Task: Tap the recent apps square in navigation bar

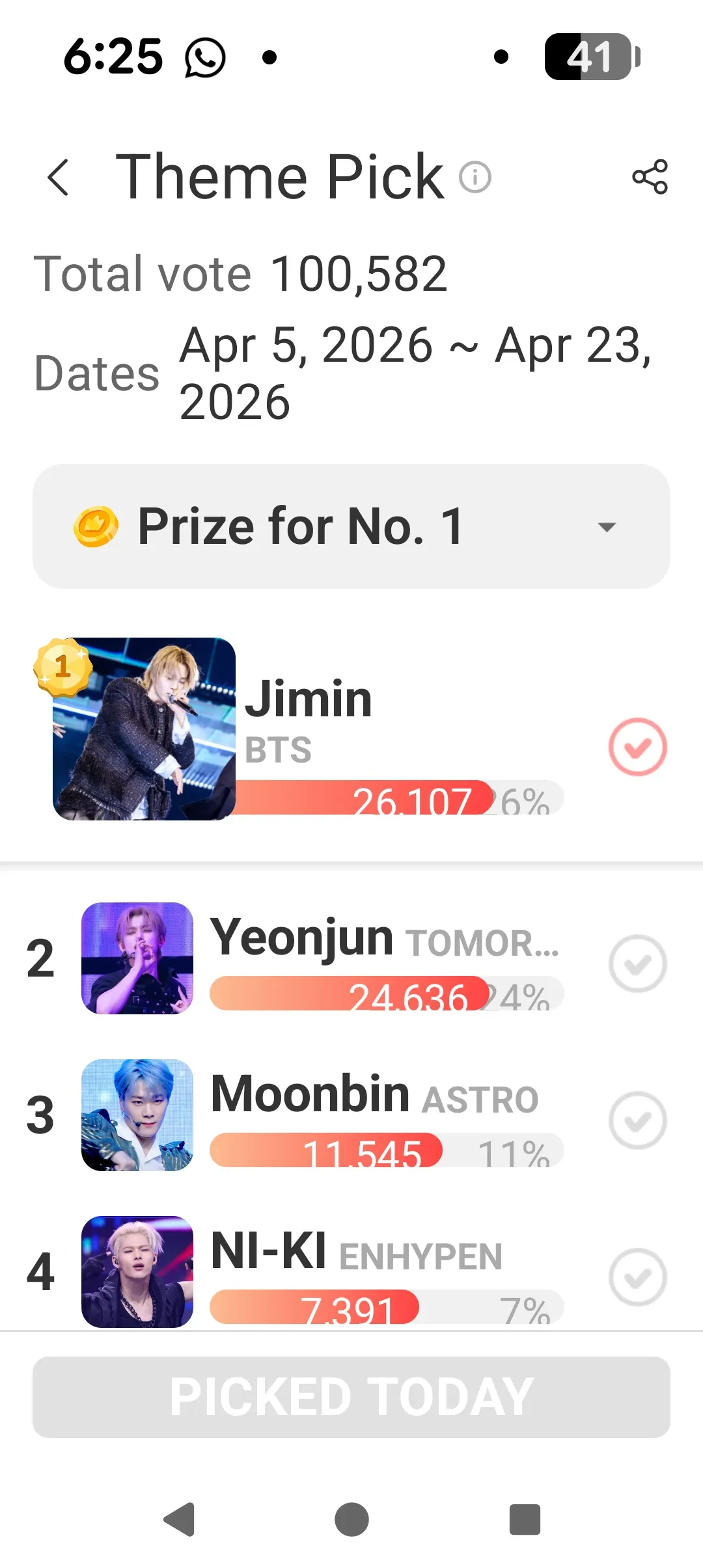Action: click(527, 1520)
